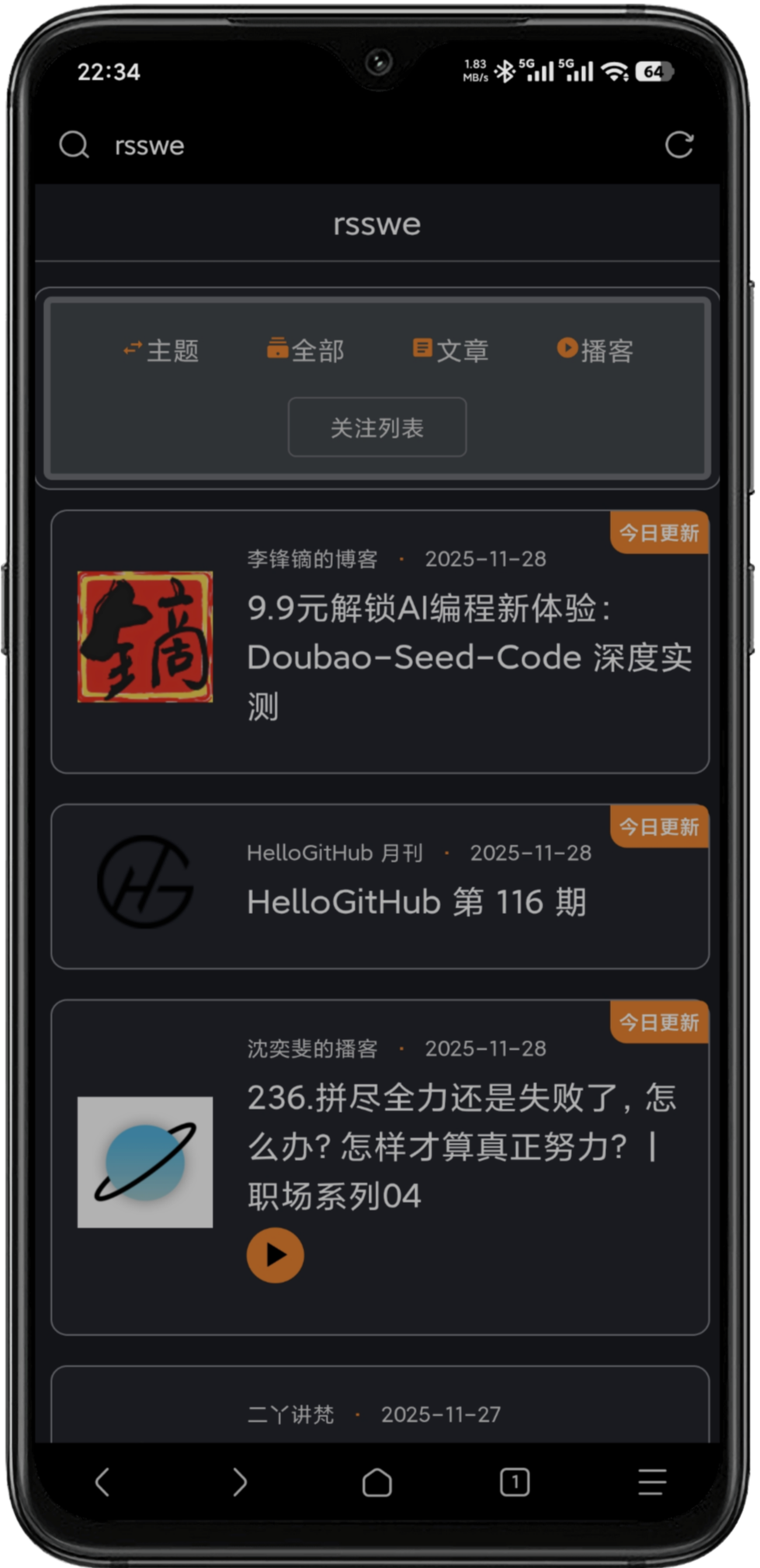This screenshot has width=760, height=1568.
Task: Open the 职场系列04 podcast card
Action: pyautogui.click(x=461, y=1146)
